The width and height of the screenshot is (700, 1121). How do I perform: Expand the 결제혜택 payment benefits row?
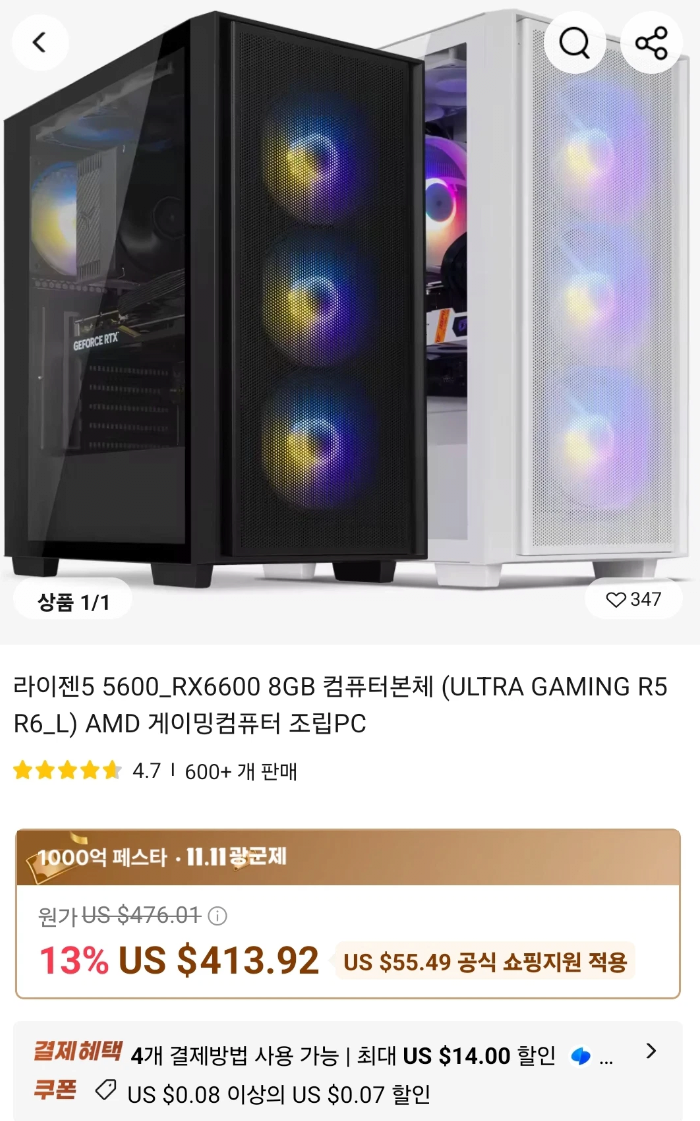pyautogui.click(x=651, y=1051)
